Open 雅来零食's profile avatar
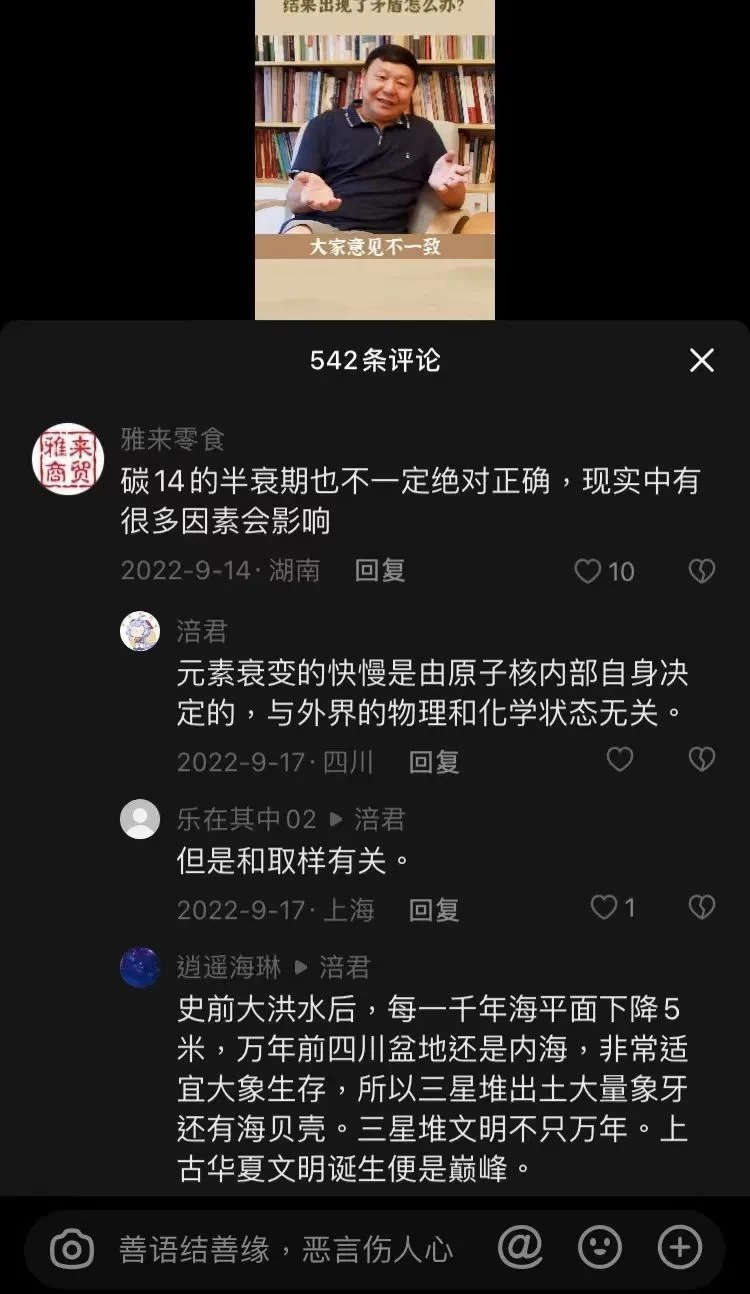 pos(68,458)
